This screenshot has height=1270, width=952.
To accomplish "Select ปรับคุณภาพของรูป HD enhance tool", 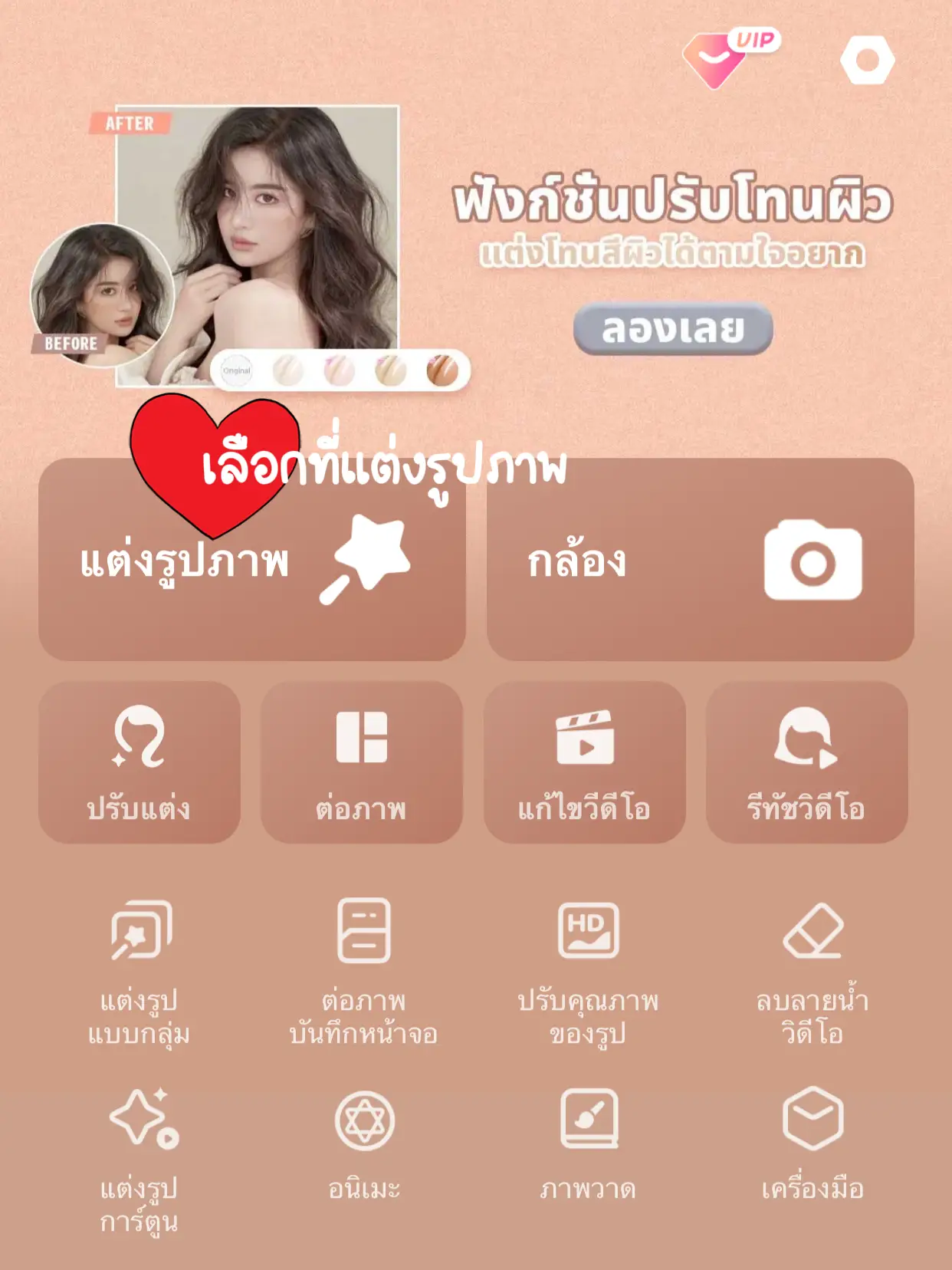I will pyautogui.click(x=590, y=962).
